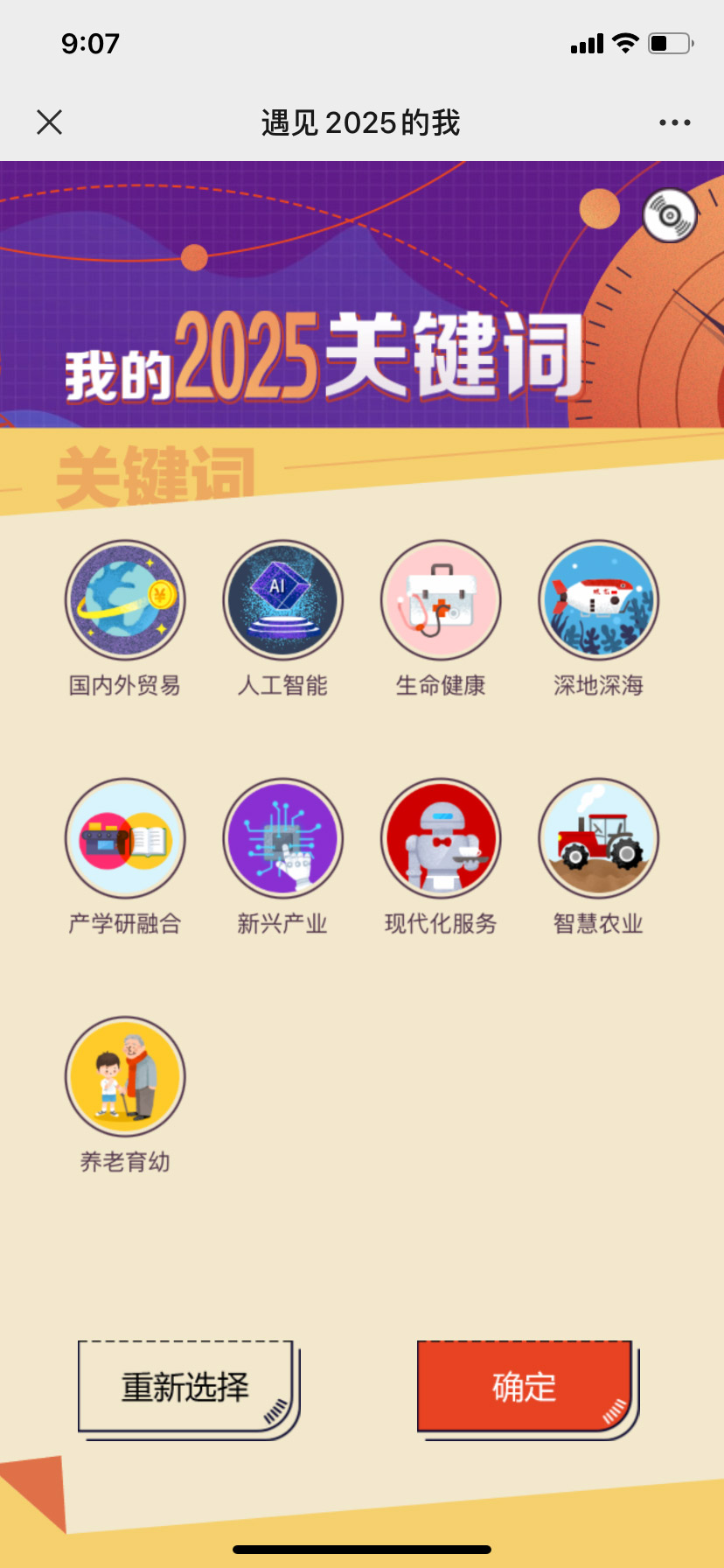Pick the 养老育幼 keyword

pyautogui.click(x=125, y=1076)
